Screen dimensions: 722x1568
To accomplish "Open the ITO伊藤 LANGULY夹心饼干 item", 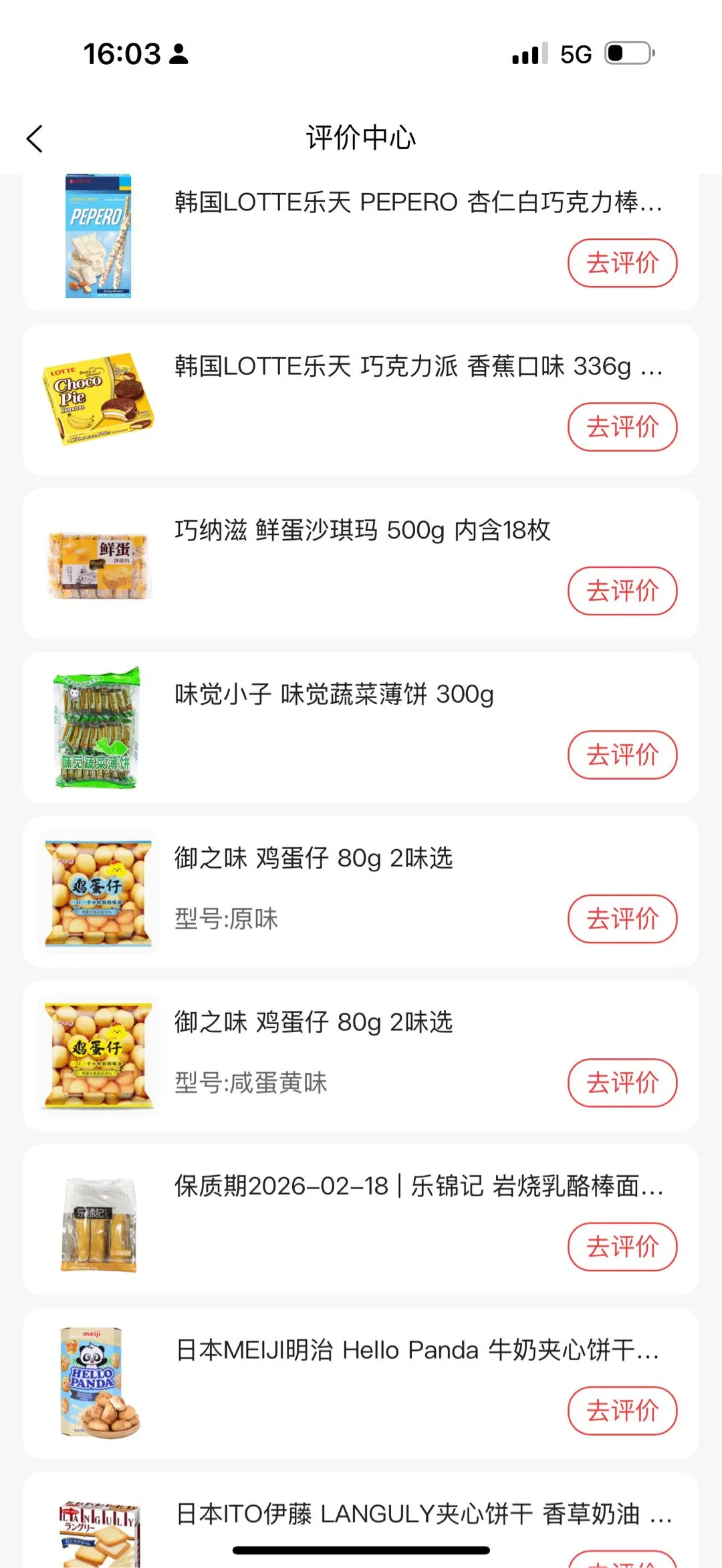I will (x=421, y=1514).
